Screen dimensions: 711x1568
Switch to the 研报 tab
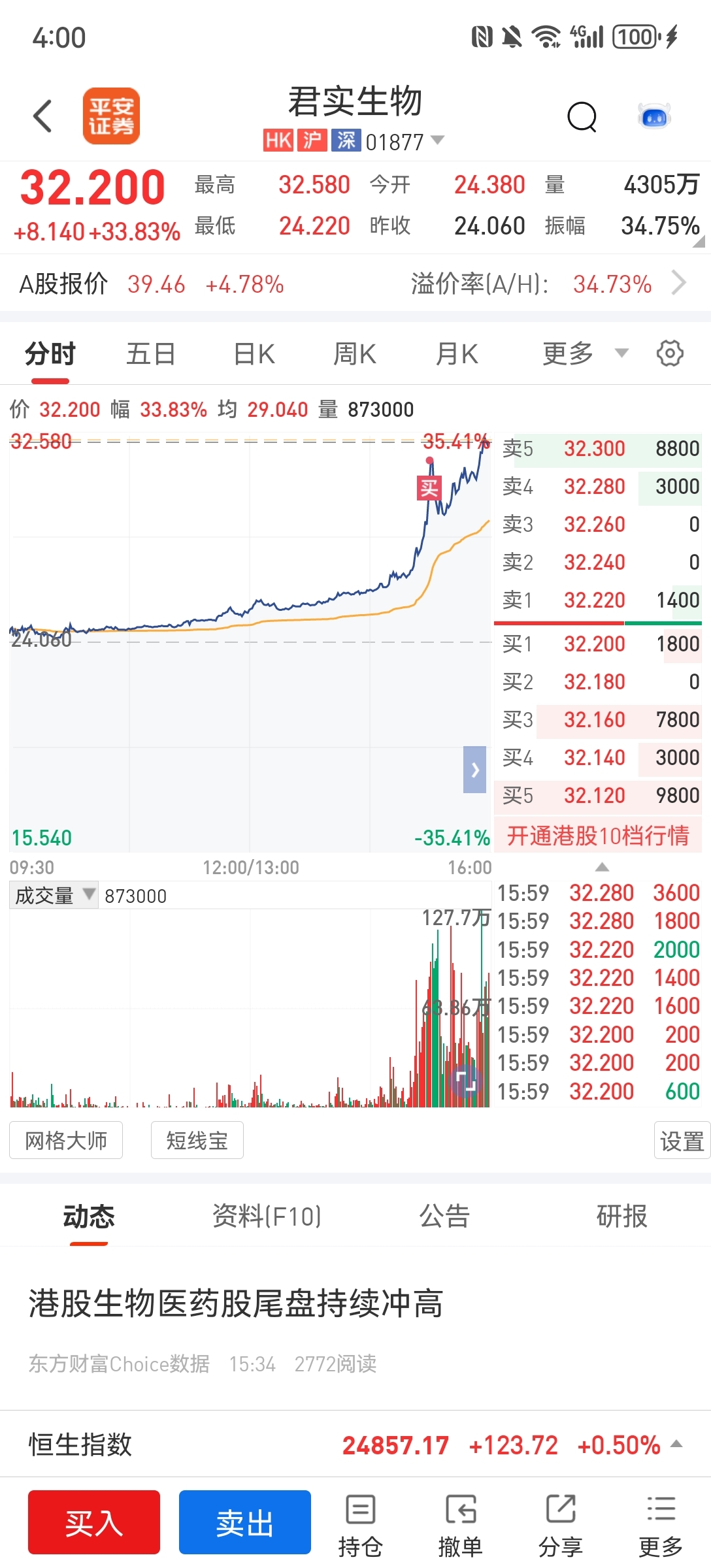tap(621, 1216)
